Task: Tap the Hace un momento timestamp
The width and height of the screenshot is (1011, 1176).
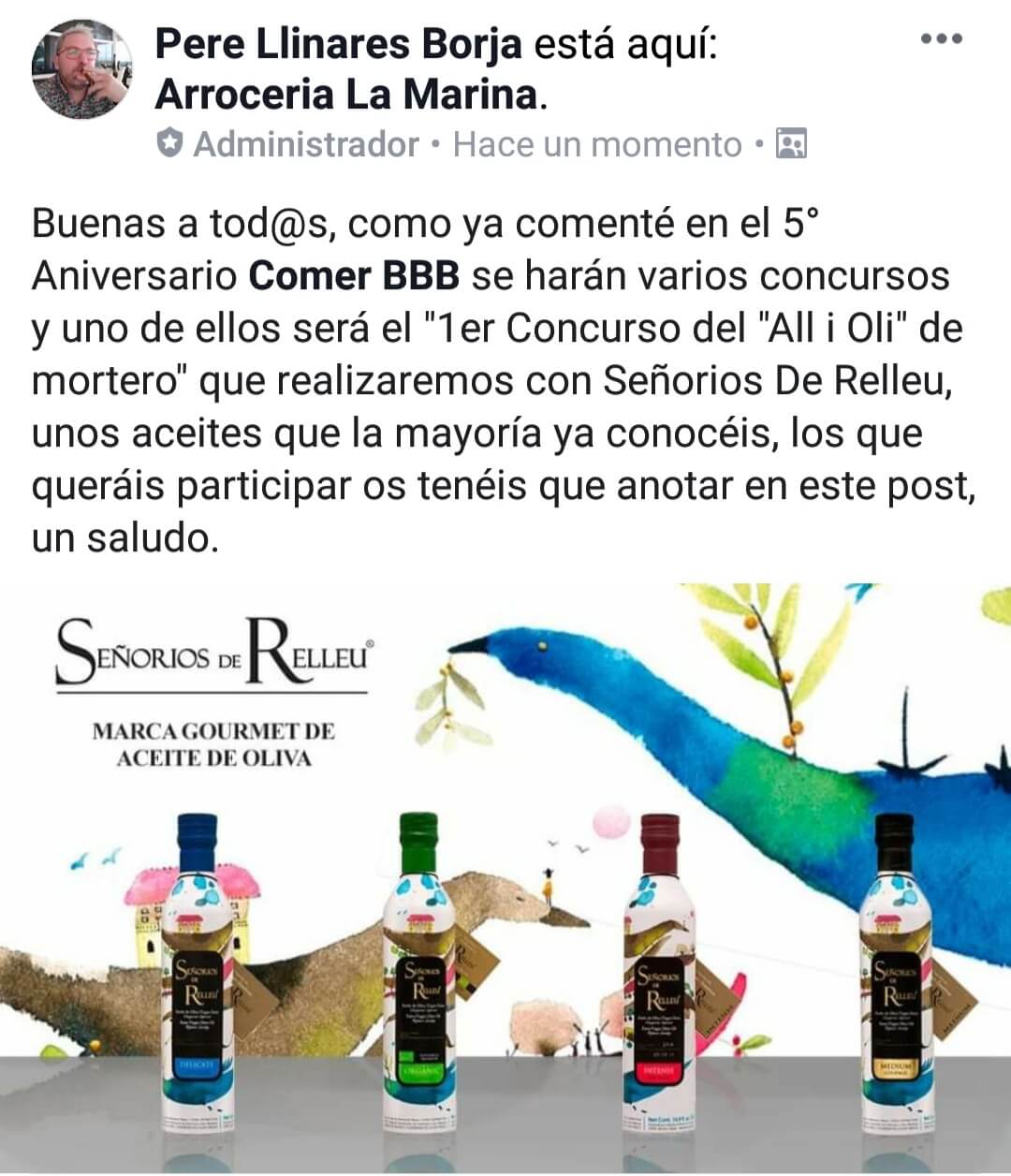Action: point(597,145)
